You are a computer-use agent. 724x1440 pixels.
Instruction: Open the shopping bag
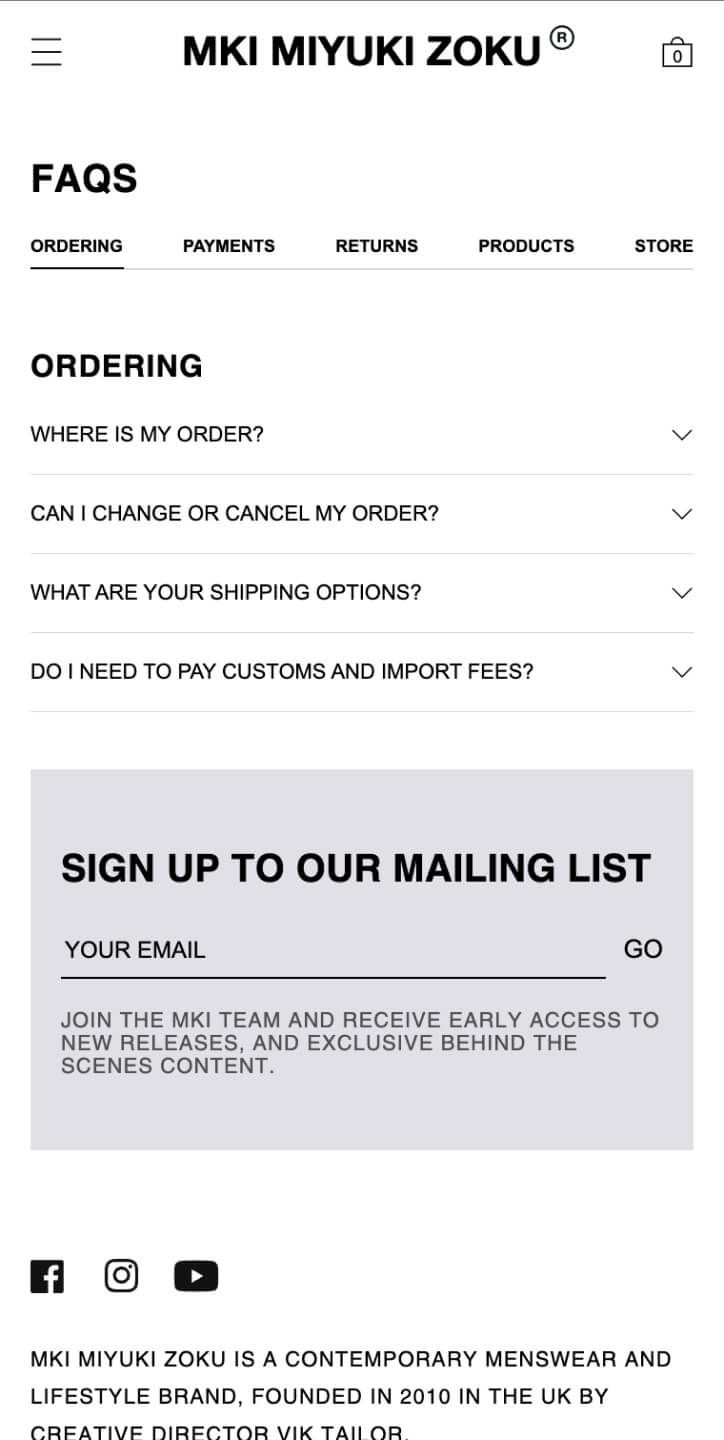tap(677, 52)
